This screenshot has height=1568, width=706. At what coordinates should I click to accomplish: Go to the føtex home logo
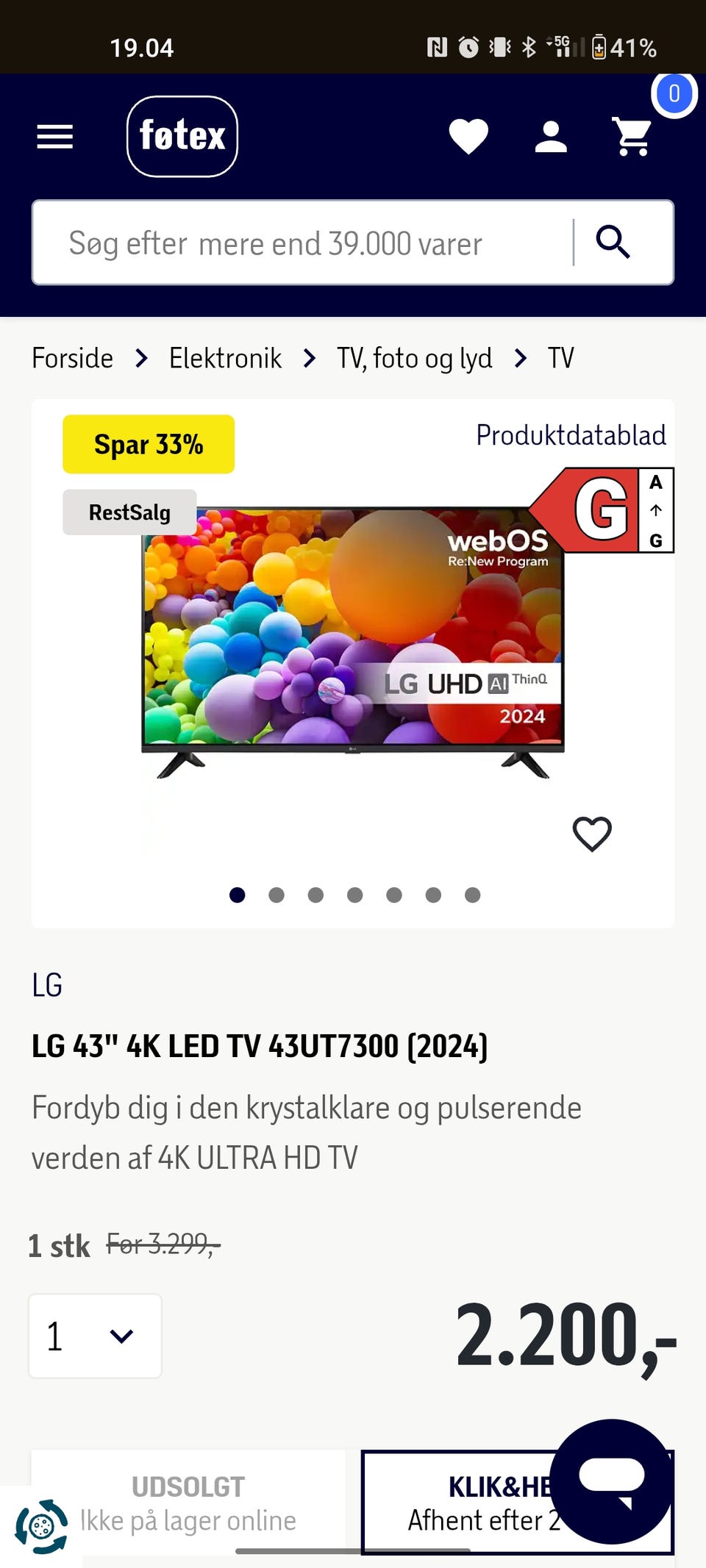pos(182,137)
